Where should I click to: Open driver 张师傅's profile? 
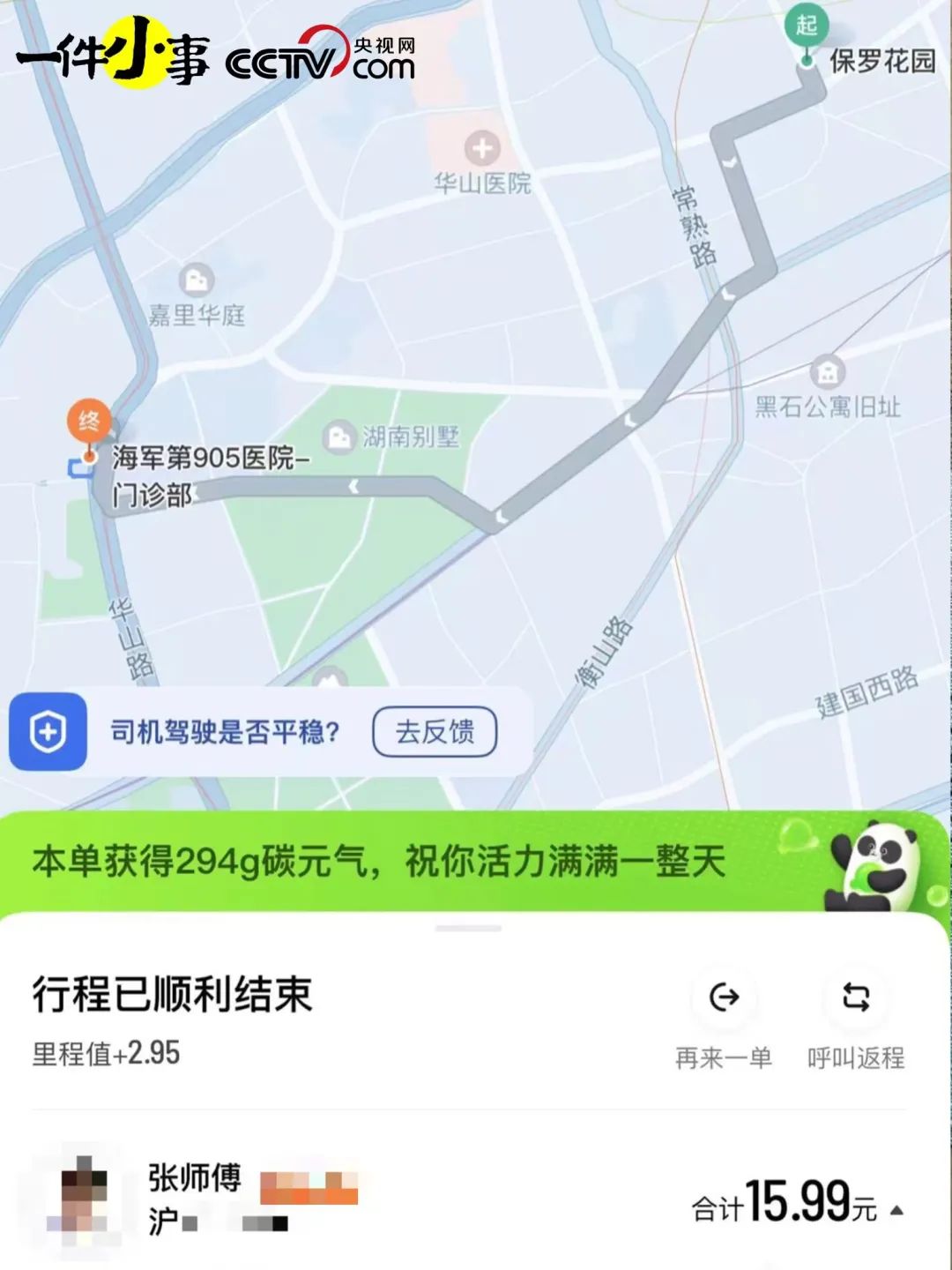click(195, 1179)
